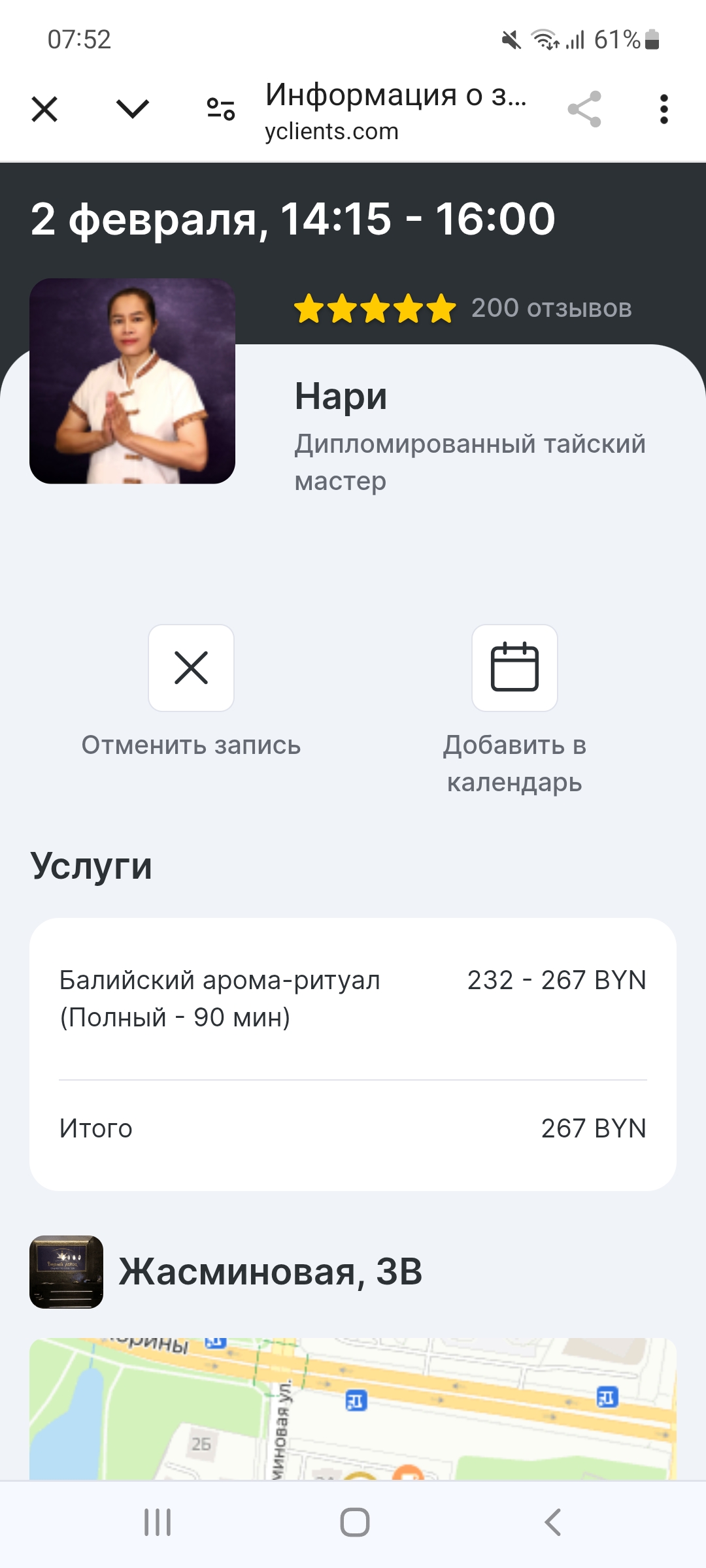Close the yclients browser tab

coord(44,109)
